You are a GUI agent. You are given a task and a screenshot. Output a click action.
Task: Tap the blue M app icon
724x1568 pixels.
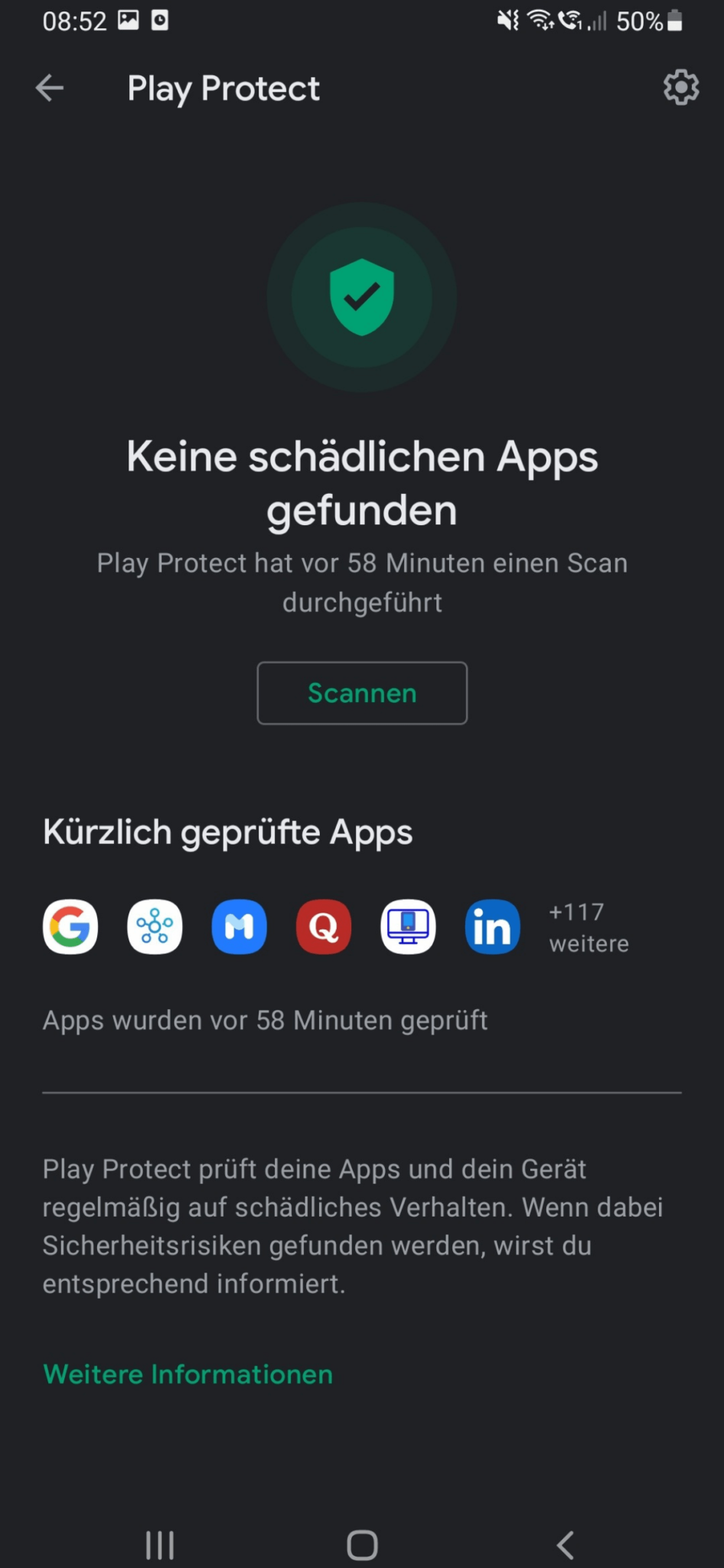[x=239, y=926]
